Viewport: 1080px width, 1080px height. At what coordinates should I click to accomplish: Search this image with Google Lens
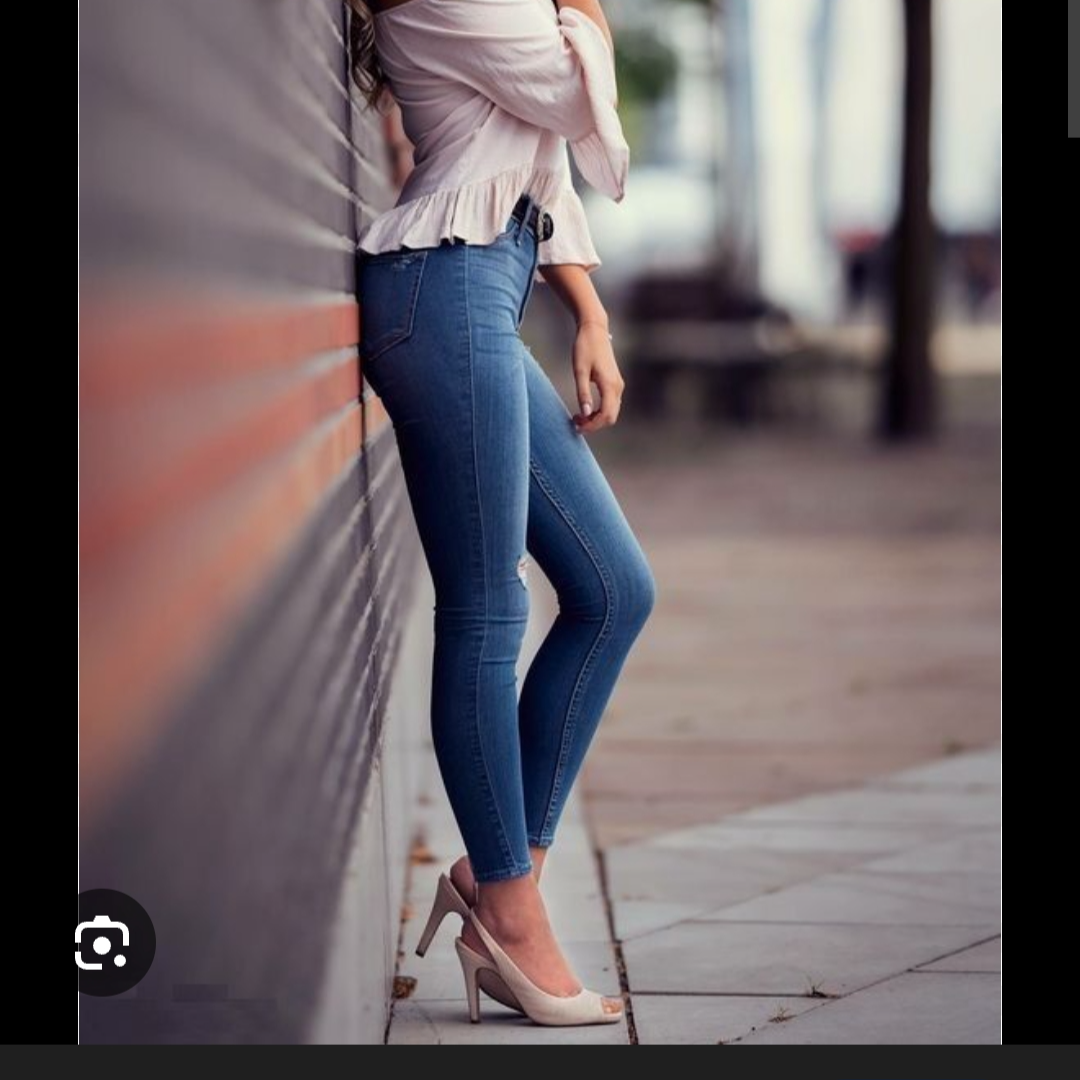103,942
